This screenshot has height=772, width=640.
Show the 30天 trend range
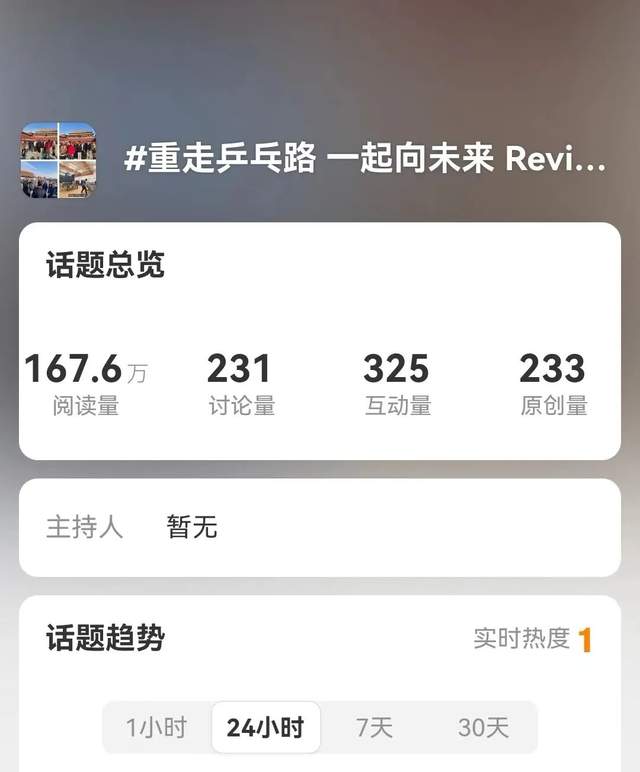click(x=484, y=727)
